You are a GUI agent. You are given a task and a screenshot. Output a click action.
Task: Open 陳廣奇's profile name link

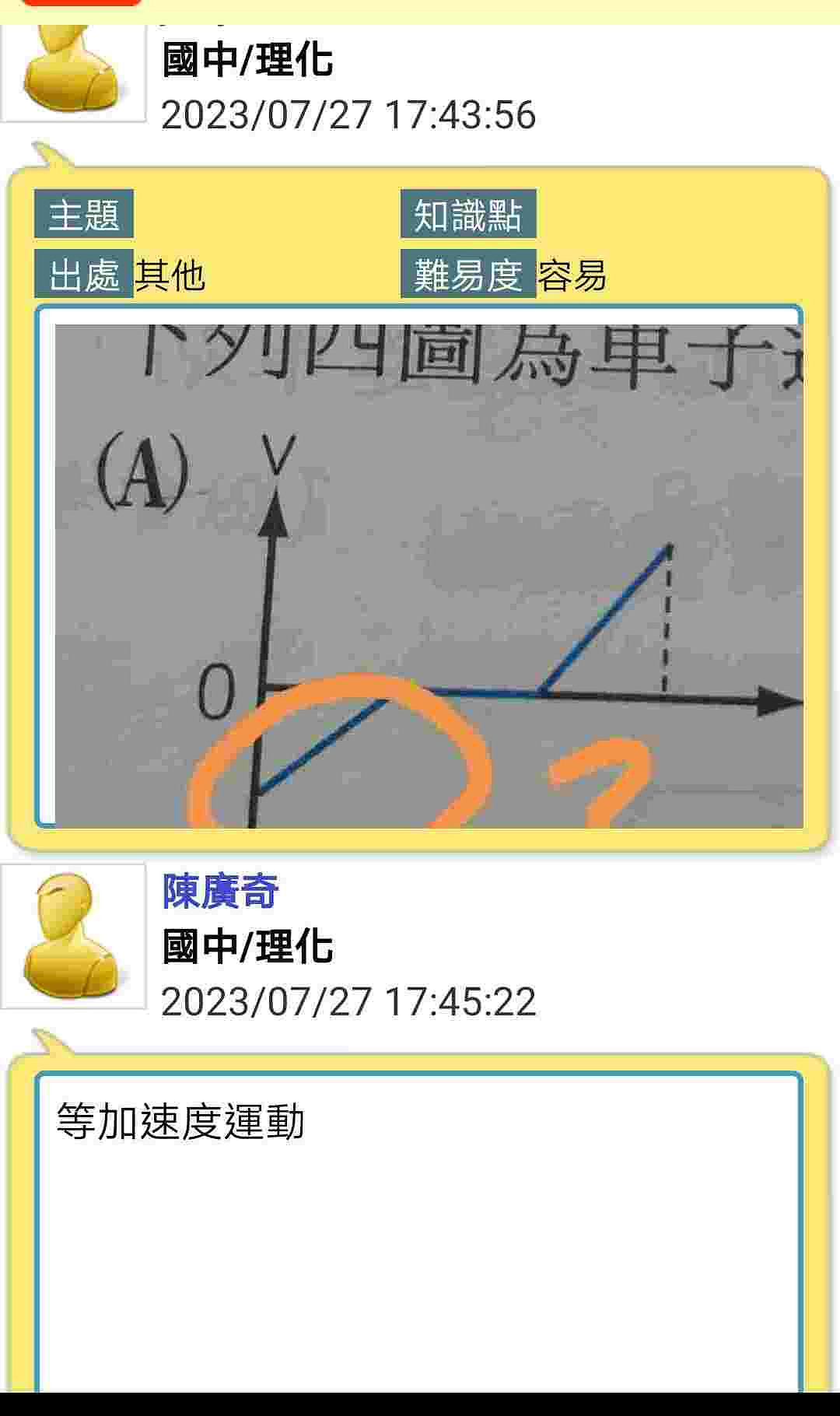click(x=220, y=892)
